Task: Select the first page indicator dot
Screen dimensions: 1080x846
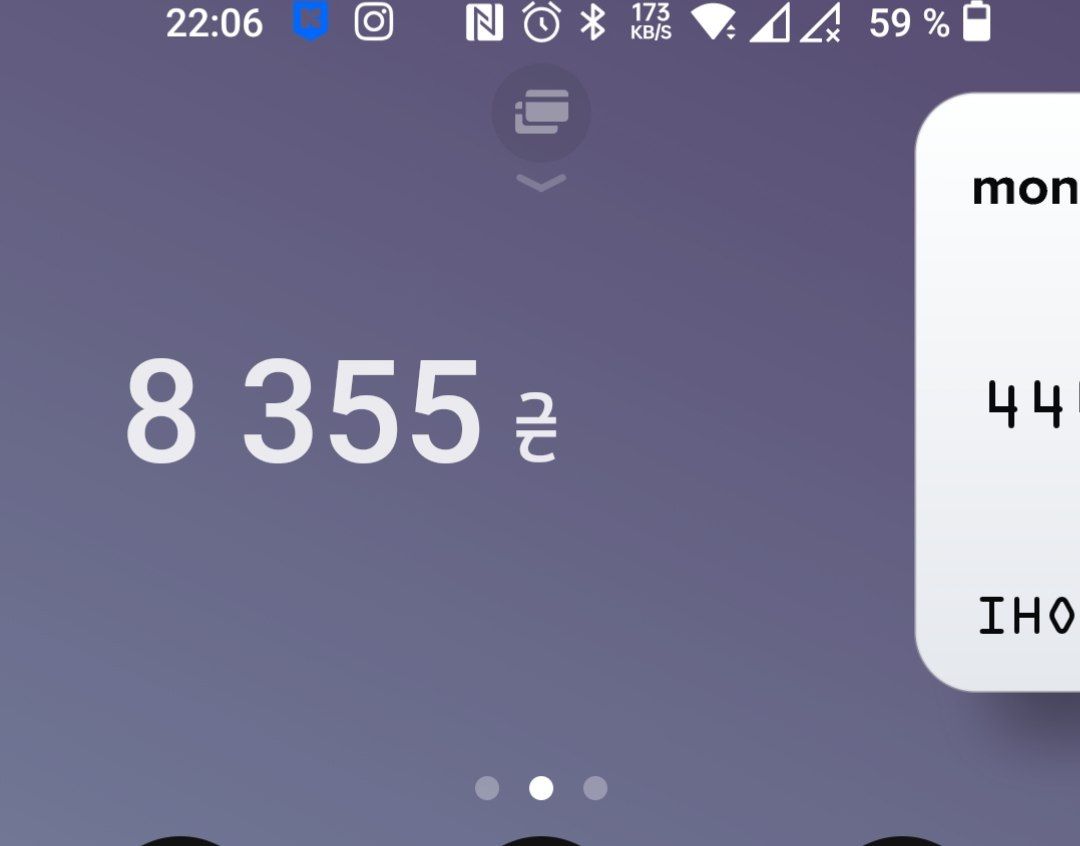Action: (x=487, y=788)
